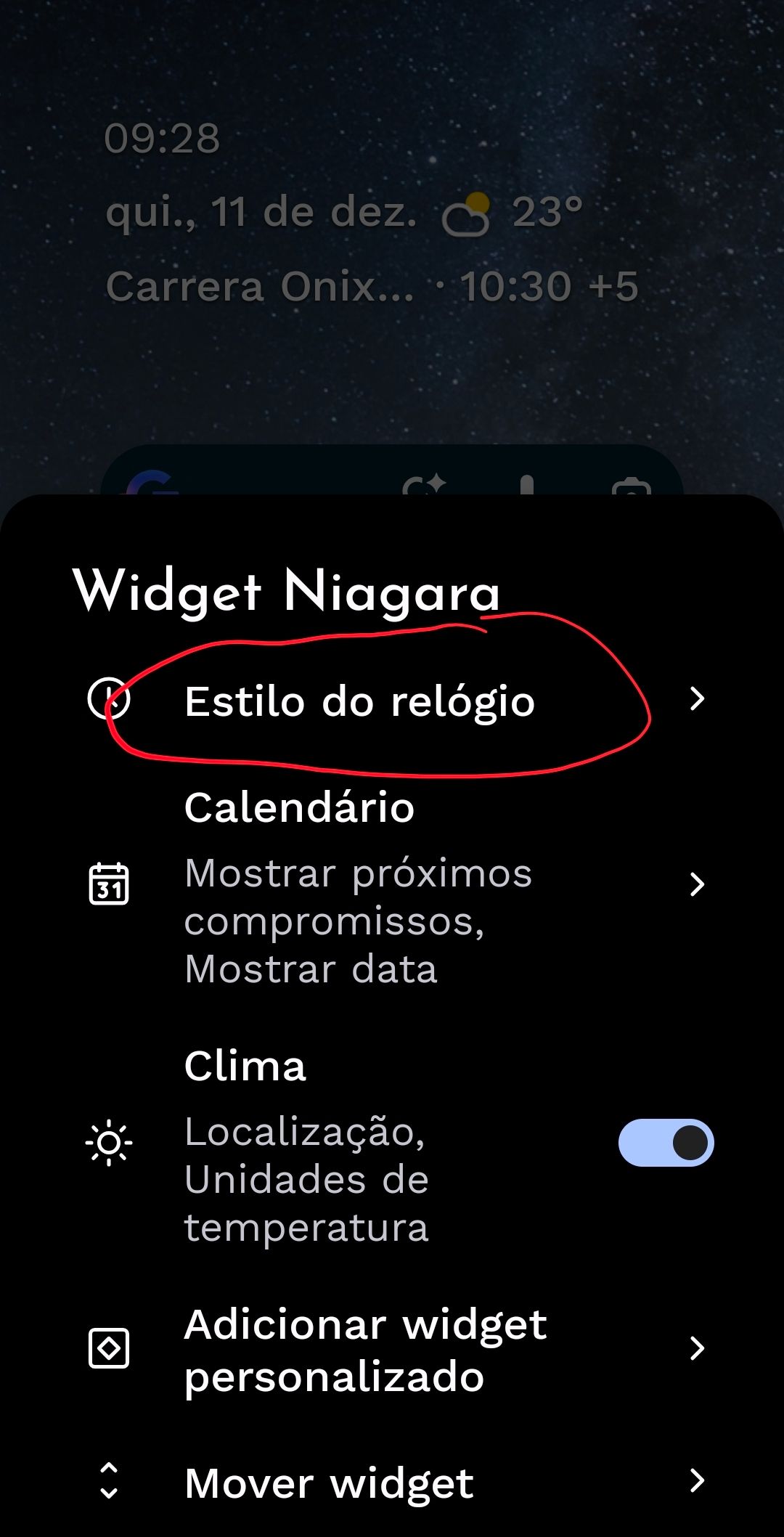This screenshot has width=784, height=1537.
Task: Select Adicionar widget personalizado
Action: pyautogui.click(x=392, y=1350)
